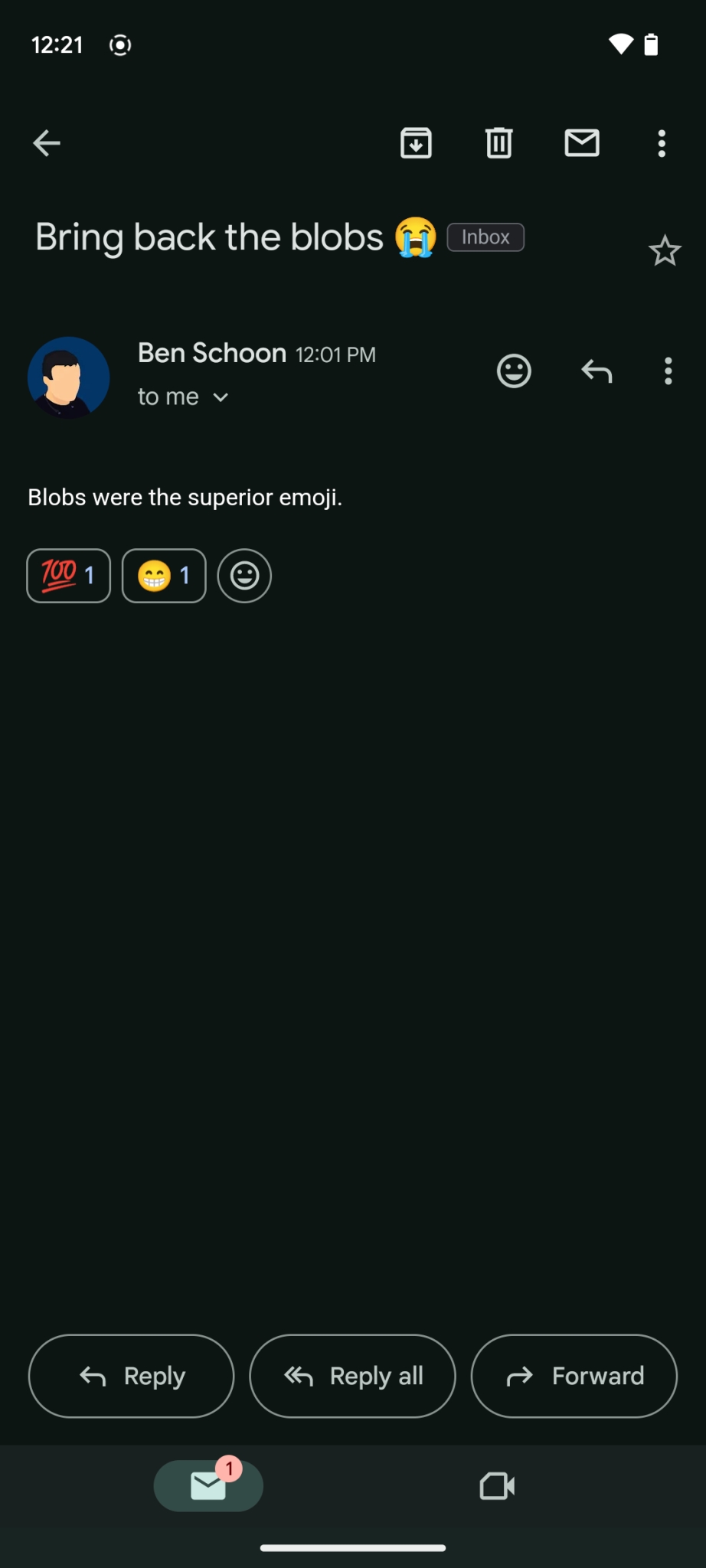Open message options for Ben Schoon's email

(x=668, y=371)
